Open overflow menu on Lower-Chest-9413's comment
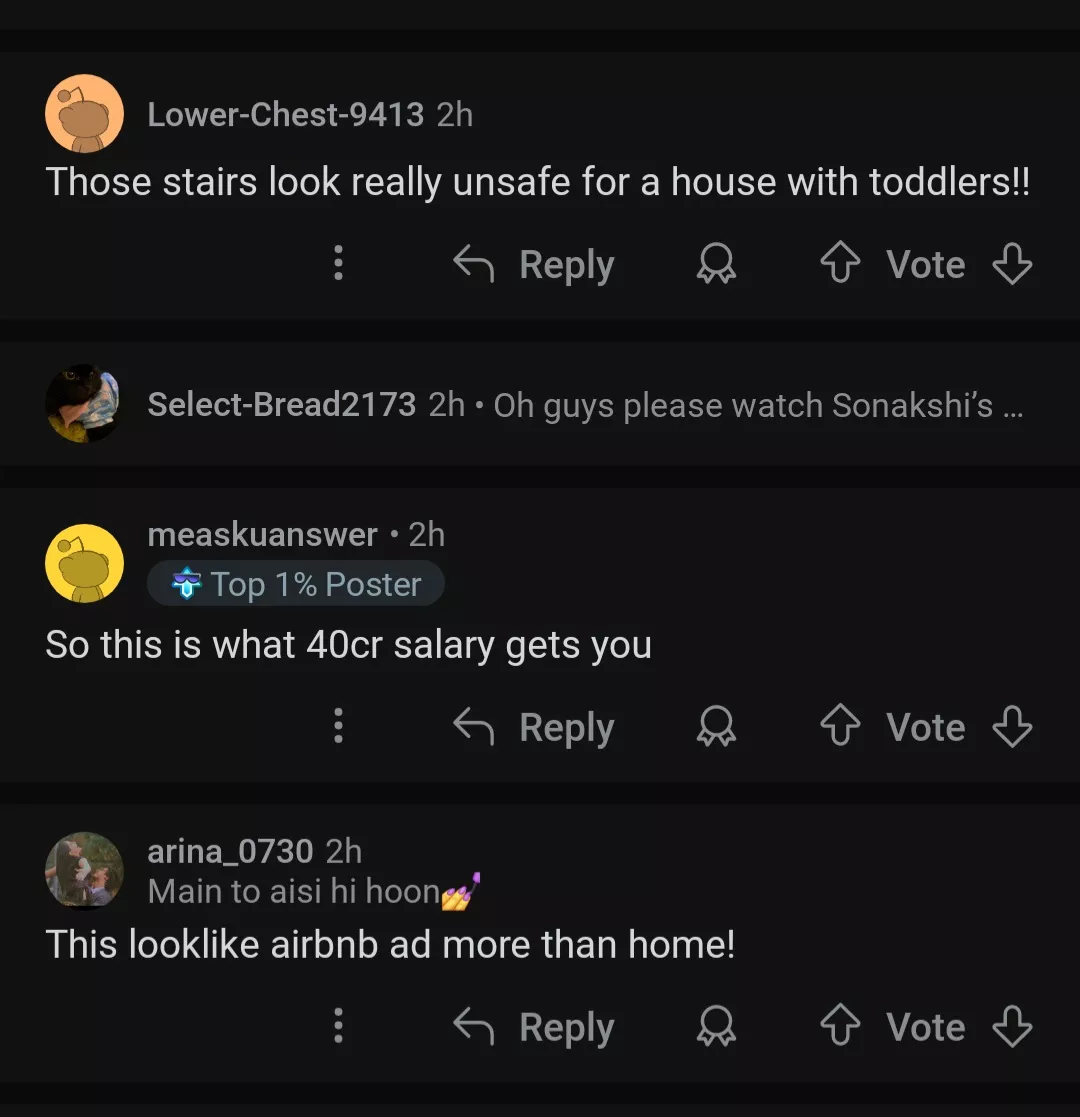This screenshot has width=1080, height=1117. point(338,264)
